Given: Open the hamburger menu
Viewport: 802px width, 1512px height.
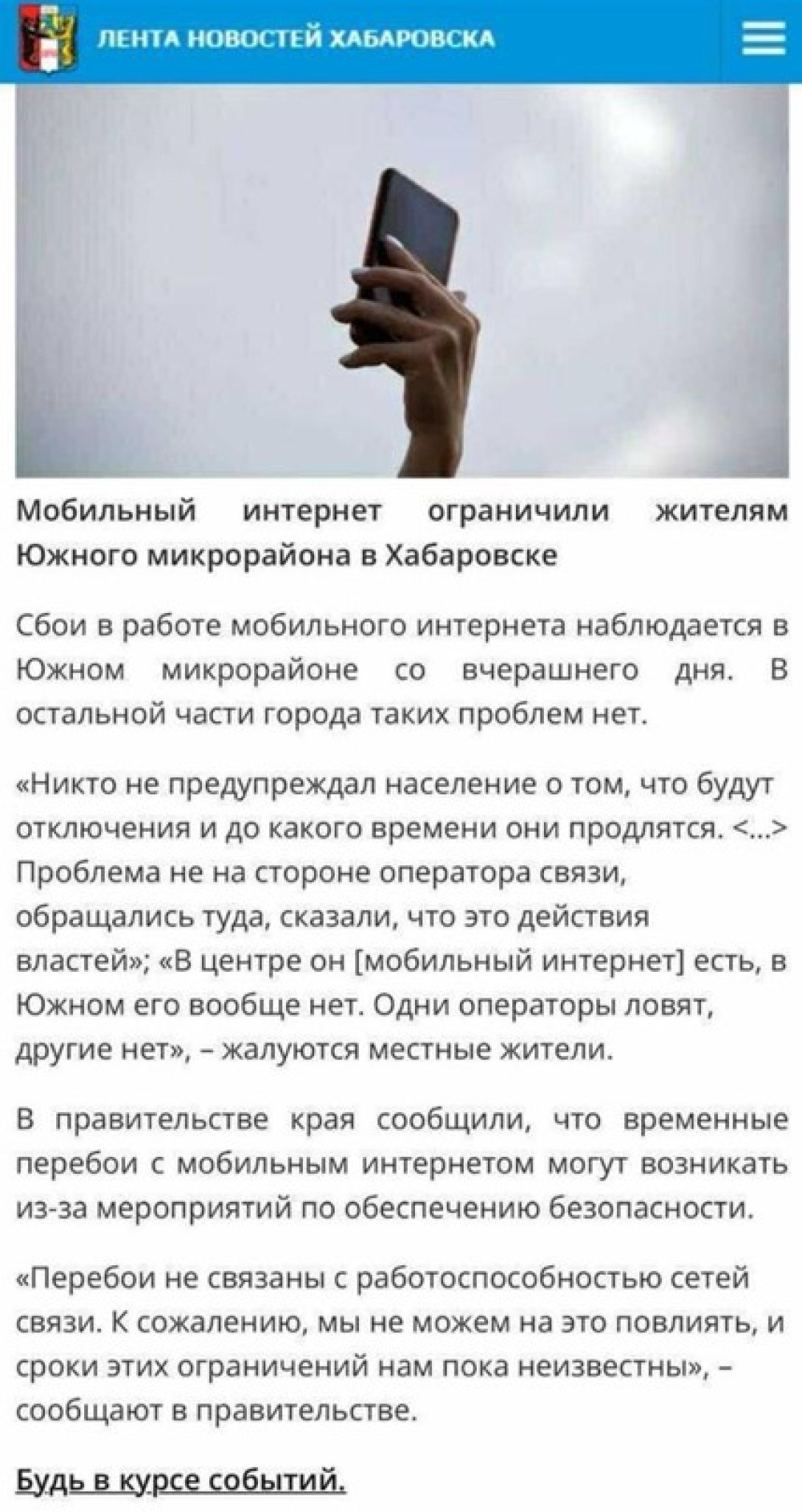Looking at the screenshot, I should pyautogui.click(x=762, y=38).
